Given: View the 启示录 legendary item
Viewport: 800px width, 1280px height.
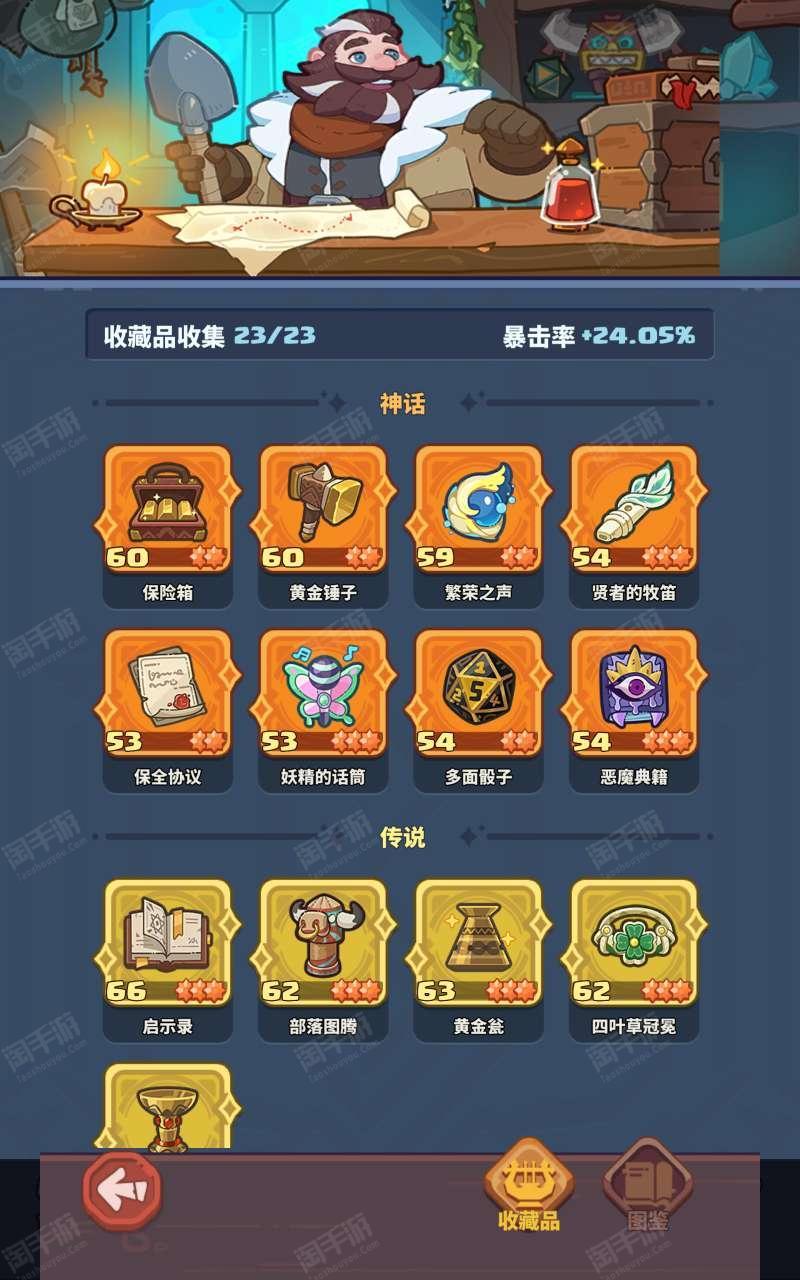Looking at the screenshot, I should click(x=167, y=960).
